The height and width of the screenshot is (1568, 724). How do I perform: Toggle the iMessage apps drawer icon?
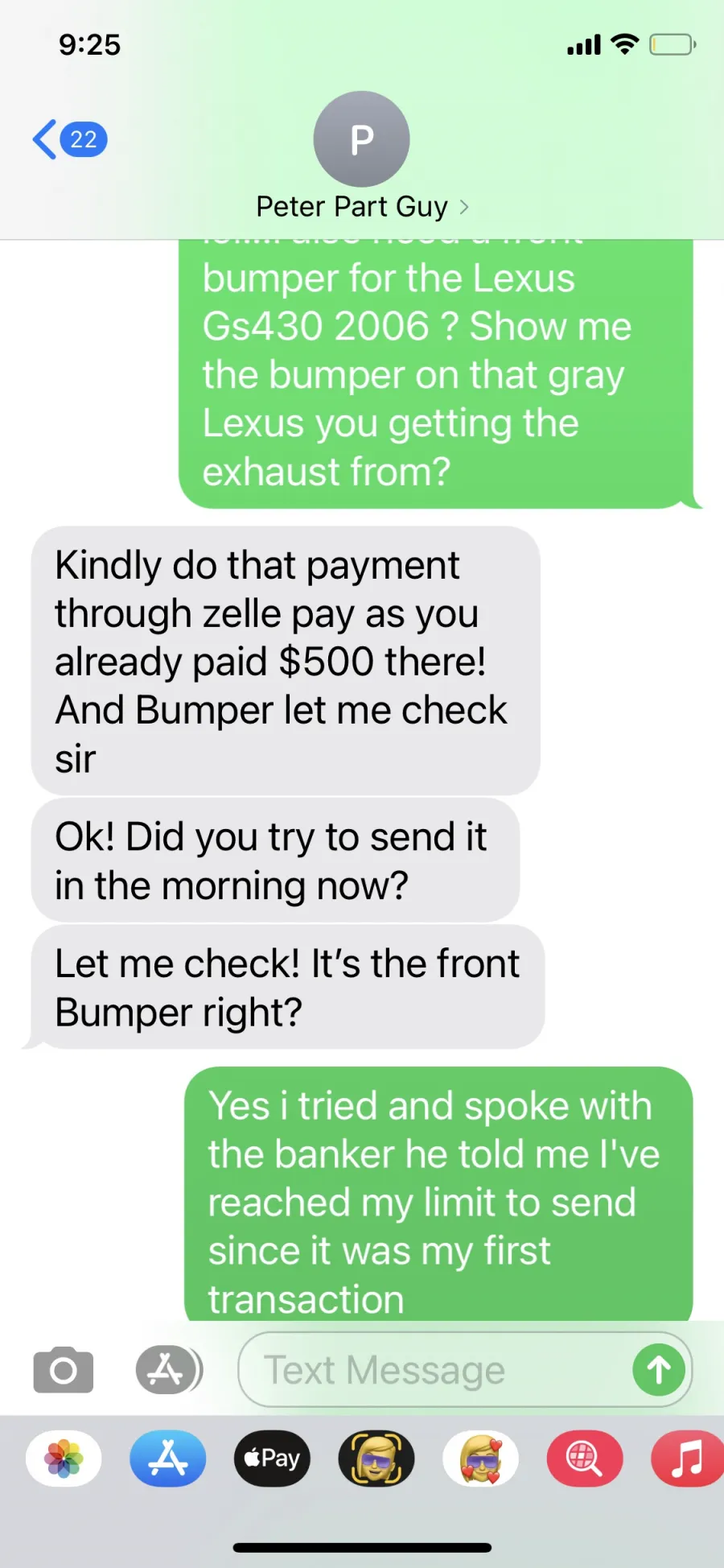click(x=168, y=1369)
